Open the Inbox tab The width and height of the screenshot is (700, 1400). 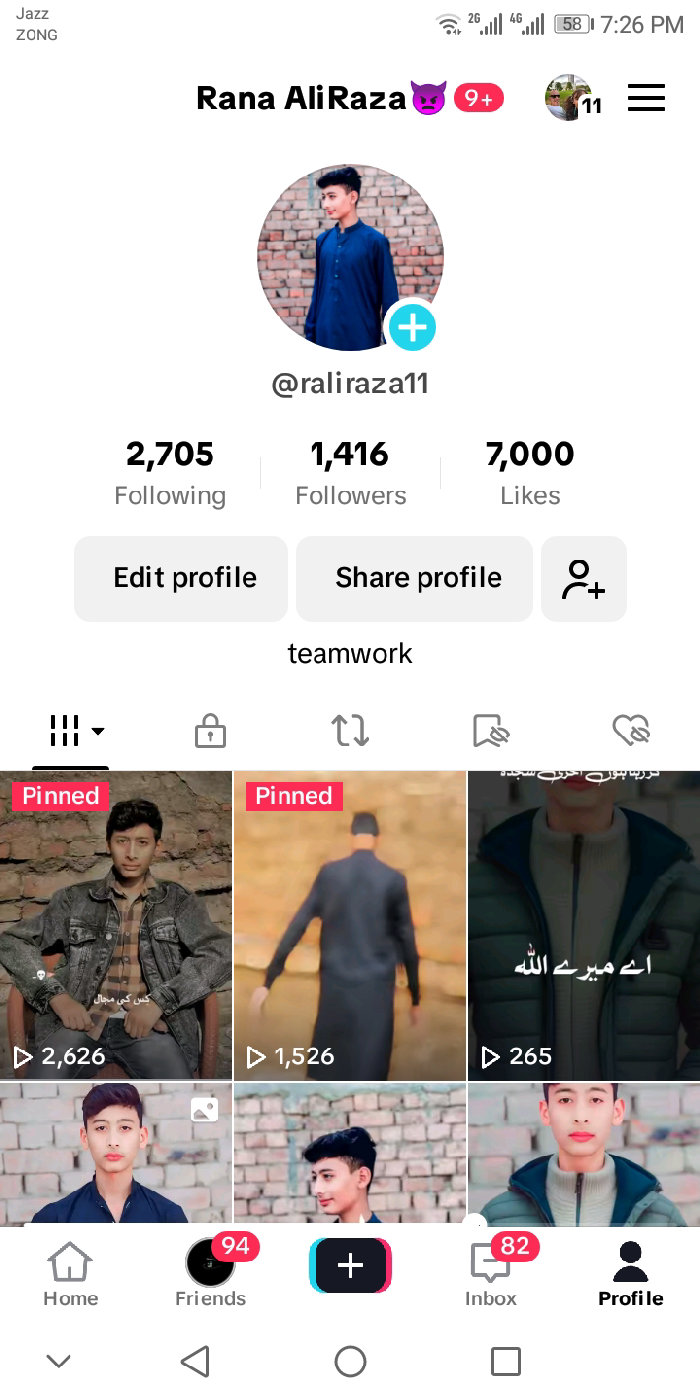click(x=490, y=1273)
